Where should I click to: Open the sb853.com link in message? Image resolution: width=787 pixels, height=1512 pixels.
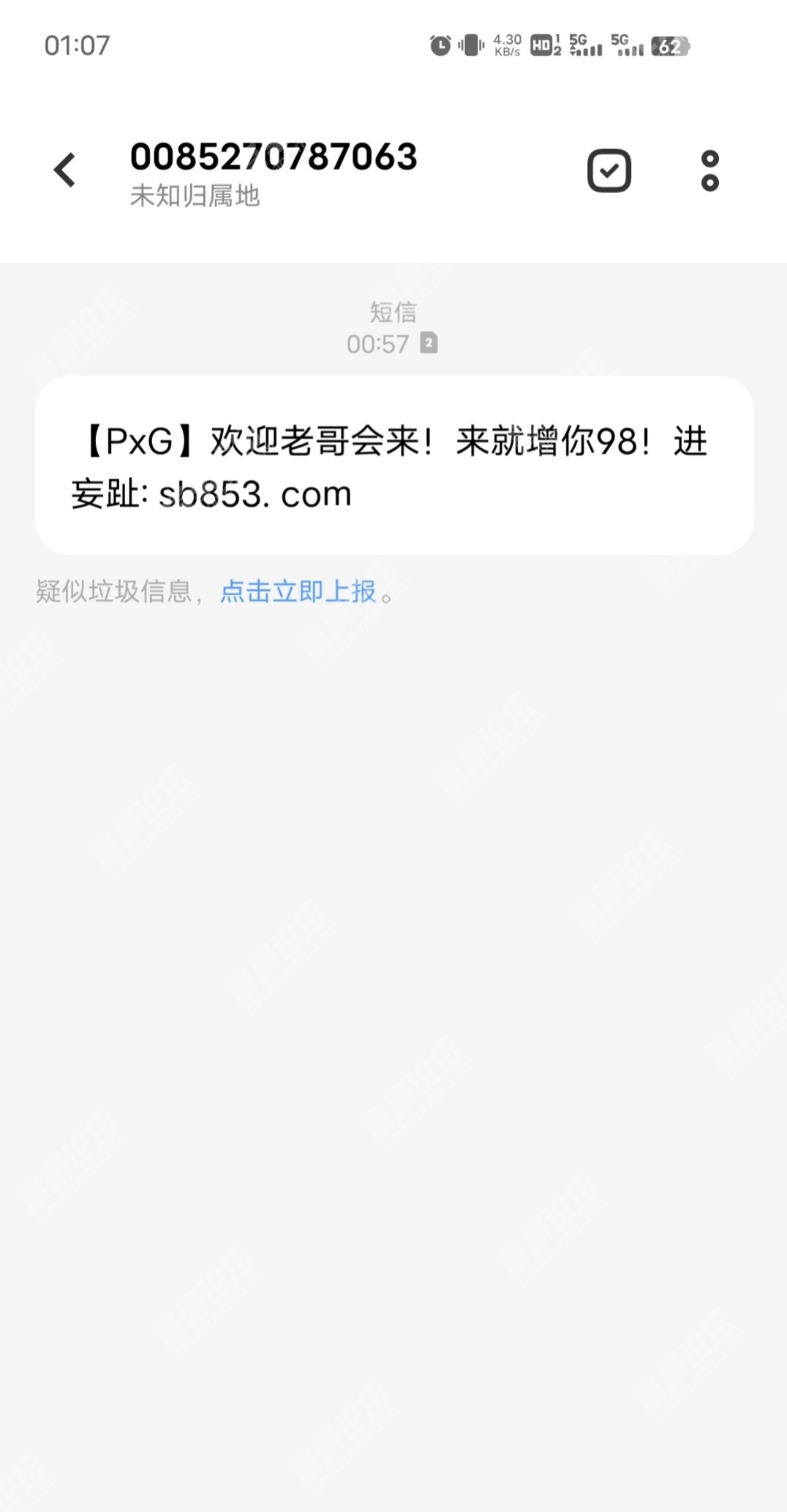tap(255, 495)
